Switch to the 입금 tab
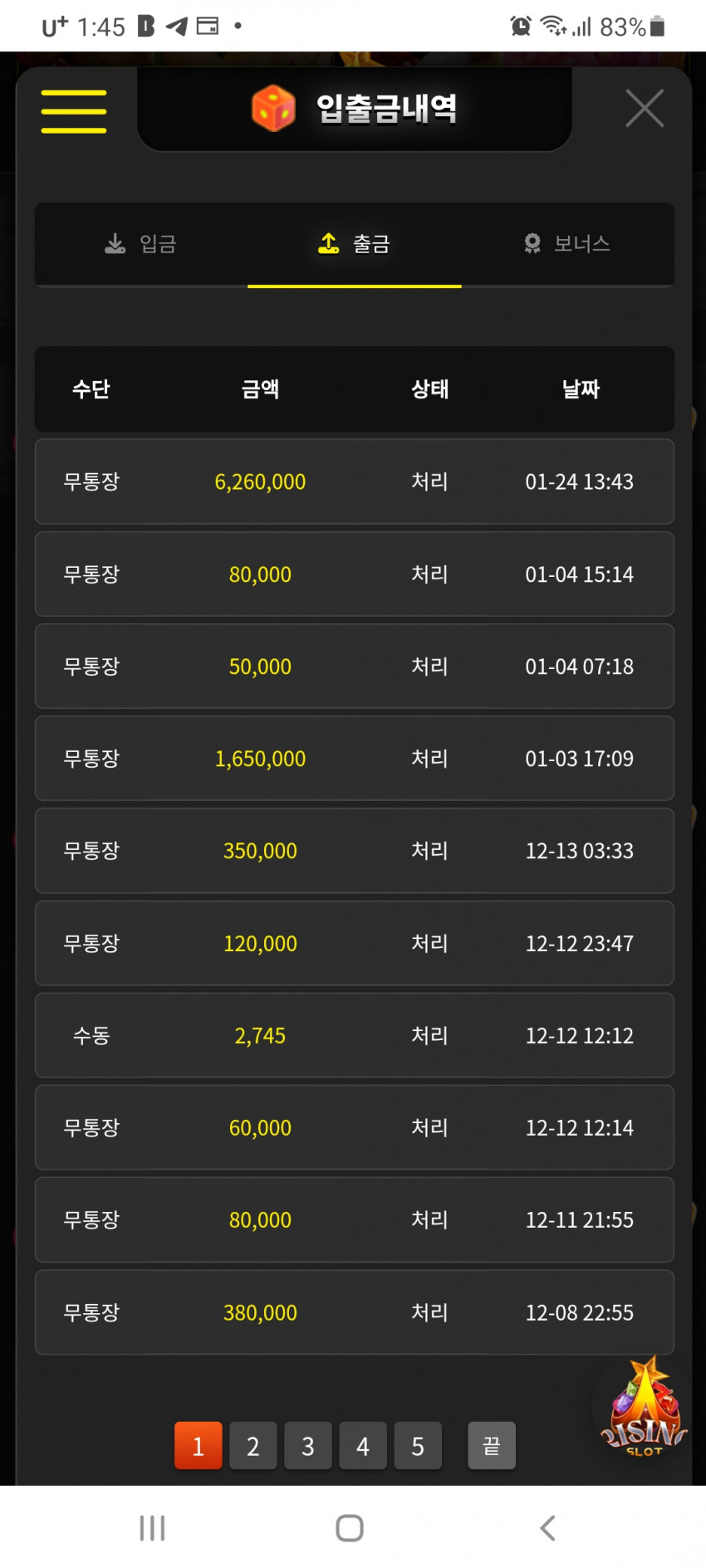Image resolution: width=706 pixels, height=1568 pixels. pos(141,244)
